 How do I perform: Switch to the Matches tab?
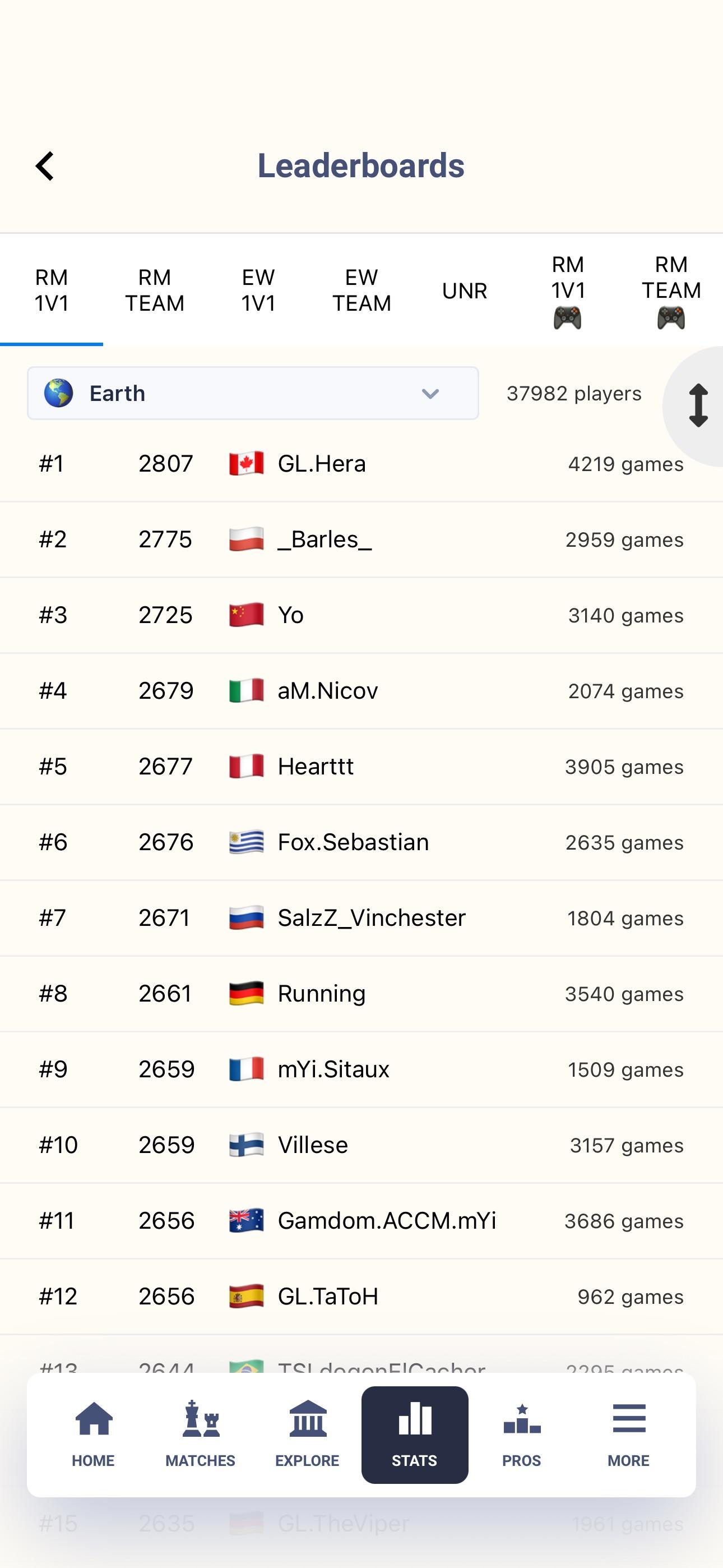coord(200,1435)
